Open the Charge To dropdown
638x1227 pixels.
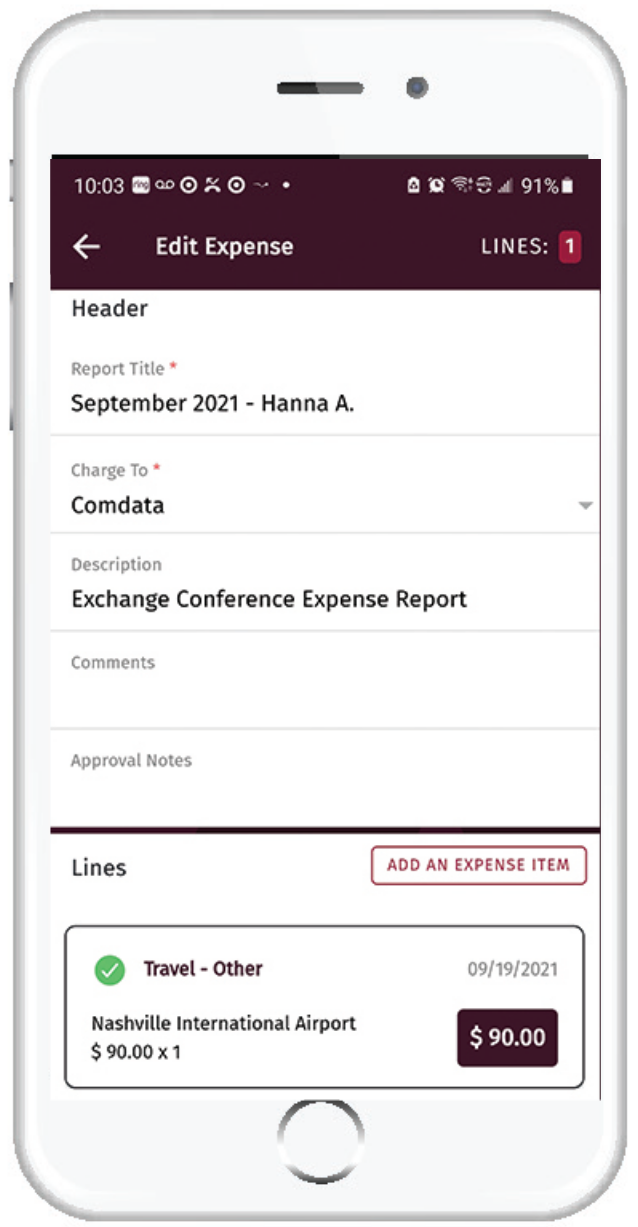coord(325,485)
